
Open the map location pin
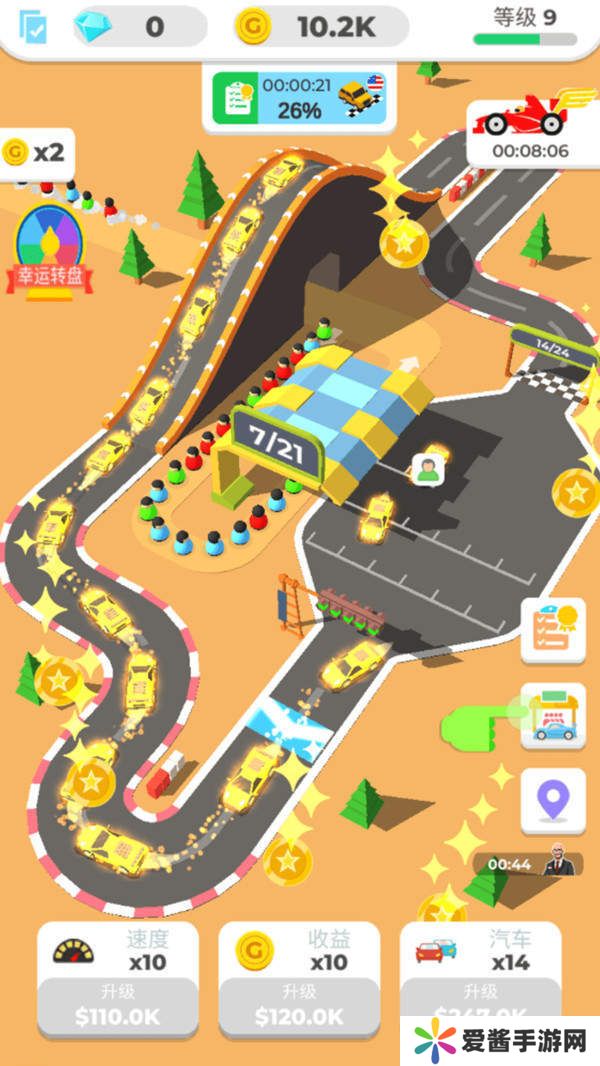[553, 800]
